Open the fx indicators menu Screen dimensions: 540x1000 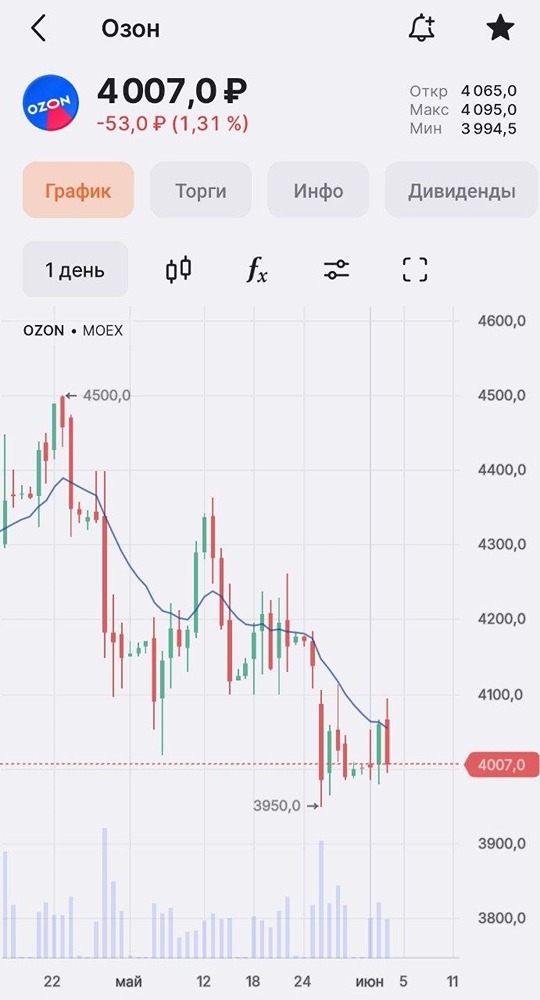(x=258, y=270)
